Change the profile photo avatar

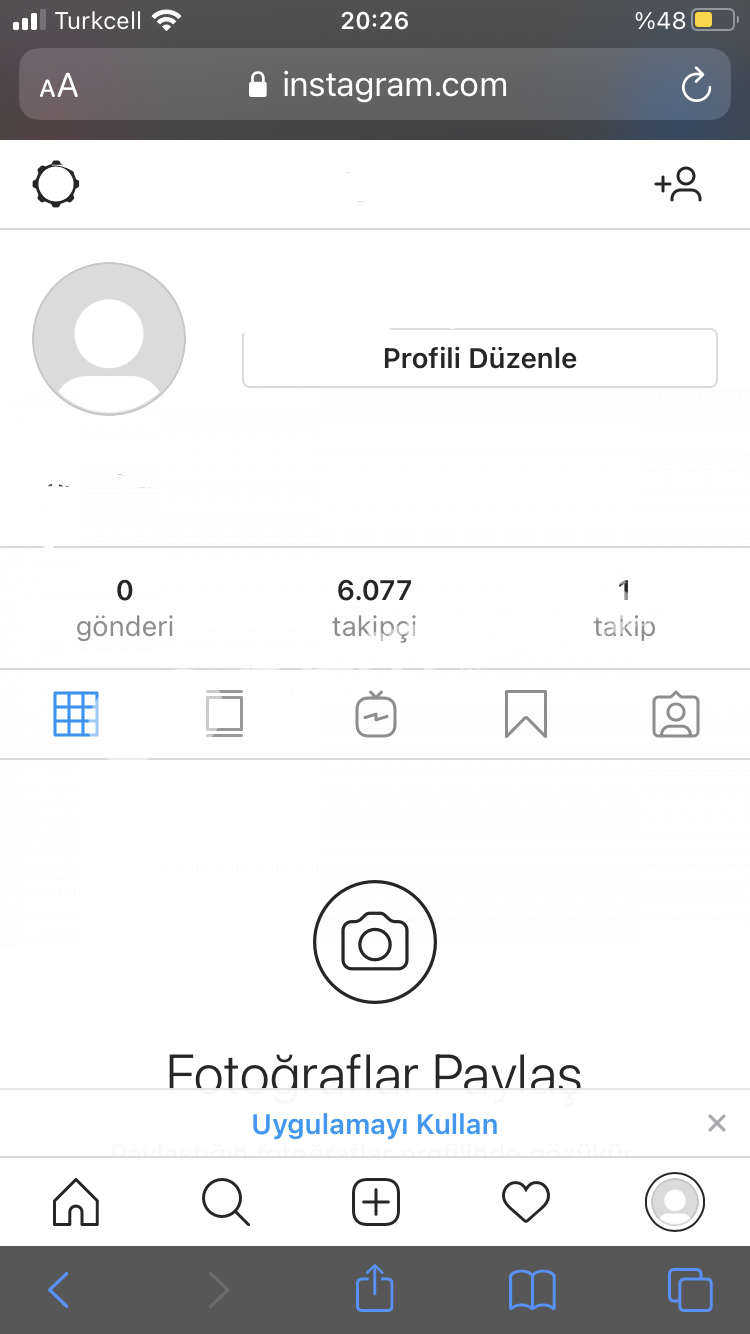[109, 339]
